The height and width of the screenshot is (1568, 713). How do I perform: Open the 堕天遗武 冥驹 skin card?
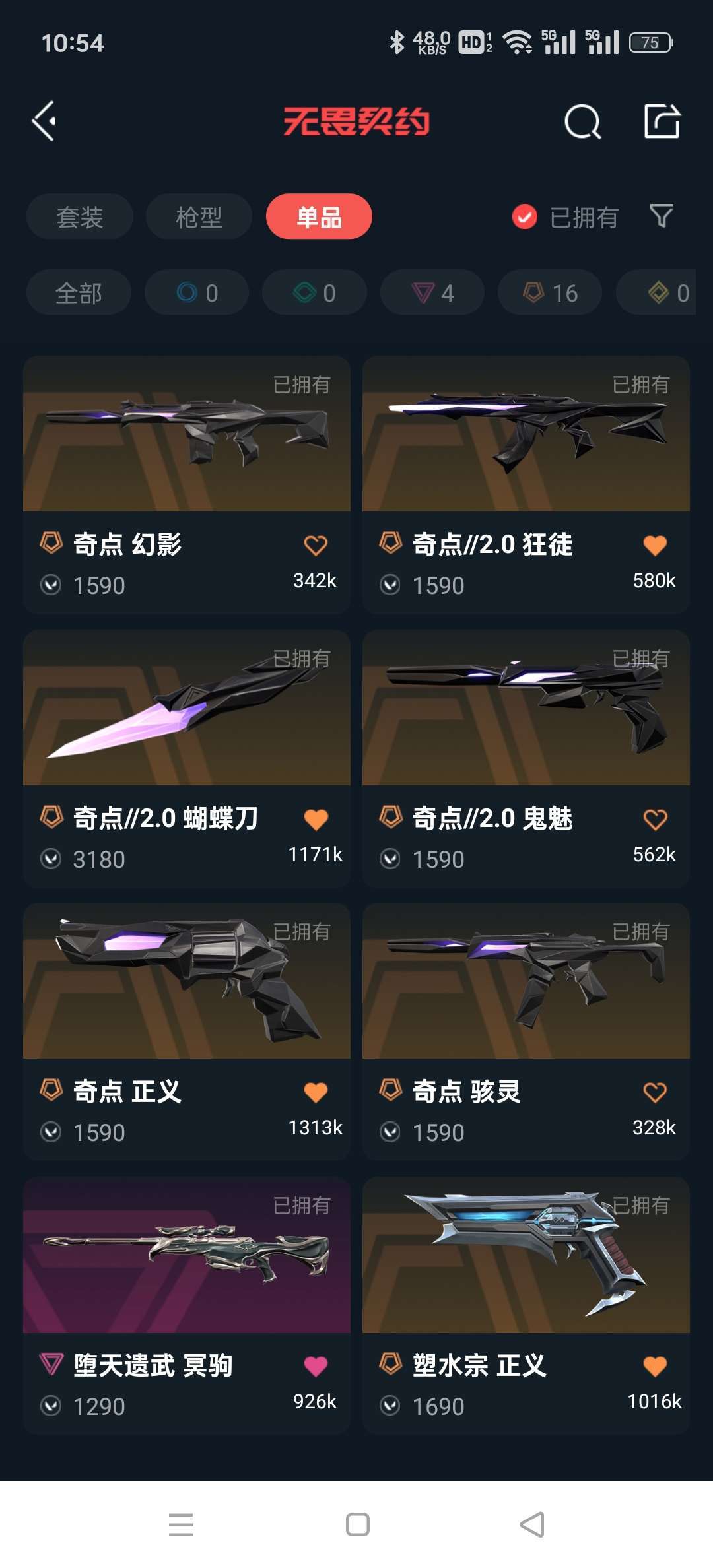187,1255
